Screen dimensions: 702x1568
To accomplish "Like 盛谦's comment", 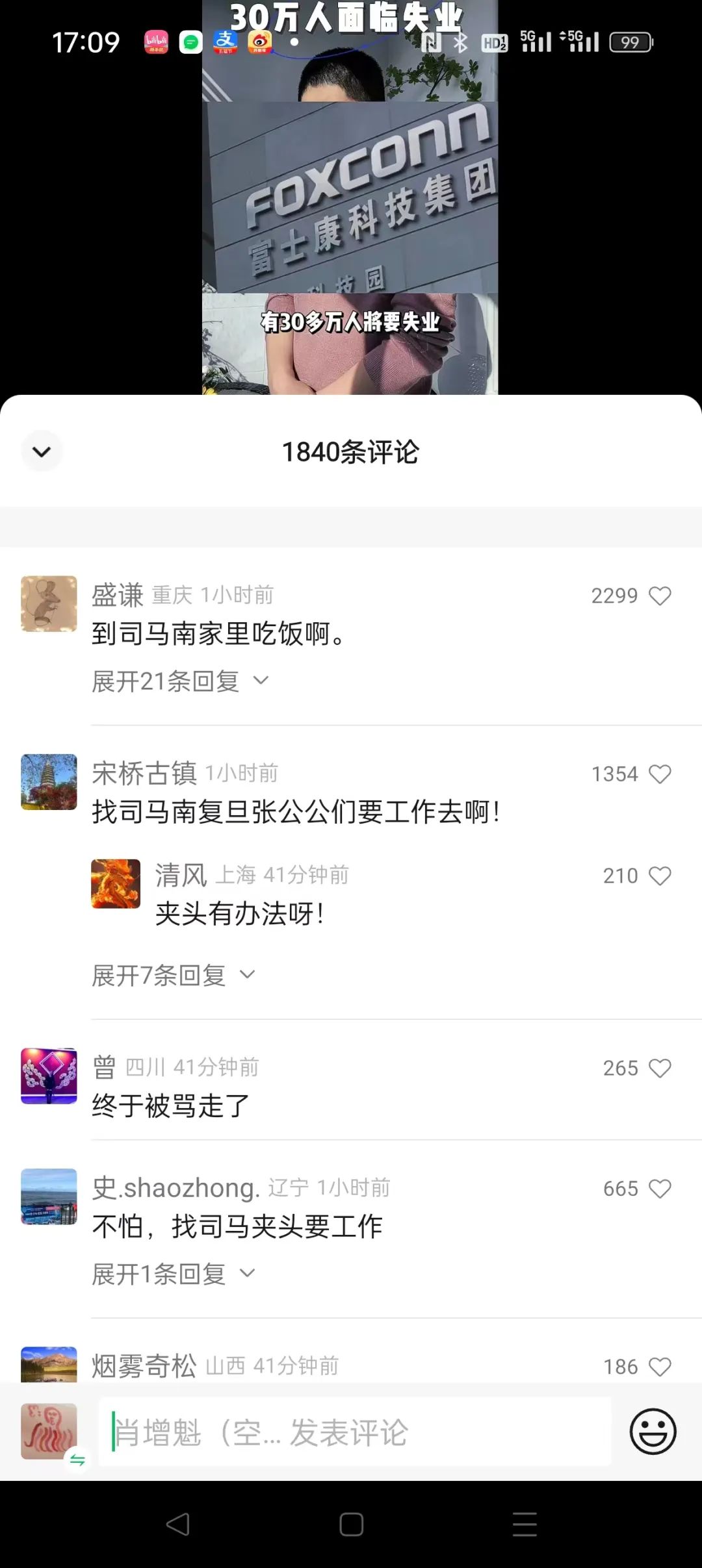I will click(660, 596).
